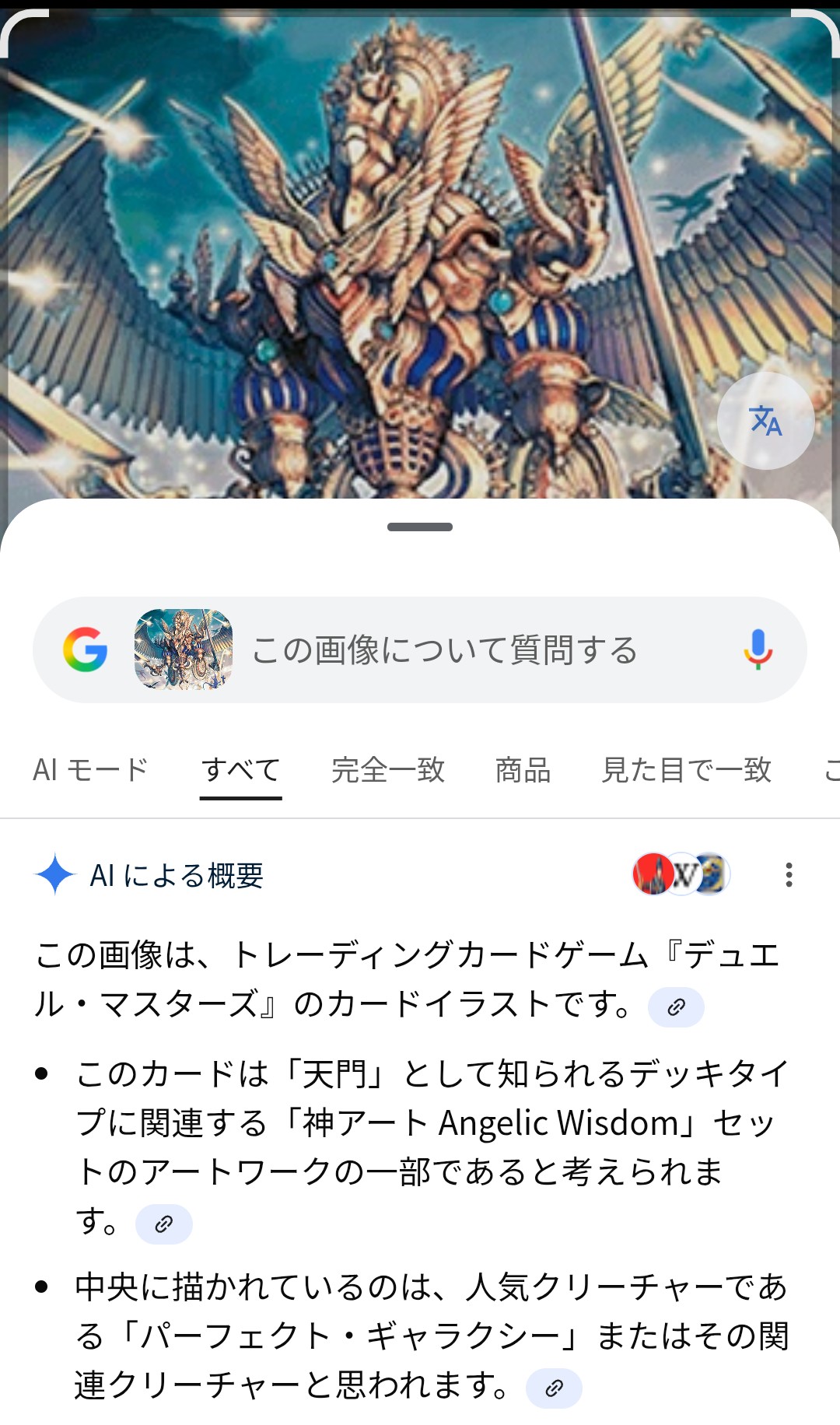Open source link after the 天門 bullet
The image size is (840, 1425).
163,1224
